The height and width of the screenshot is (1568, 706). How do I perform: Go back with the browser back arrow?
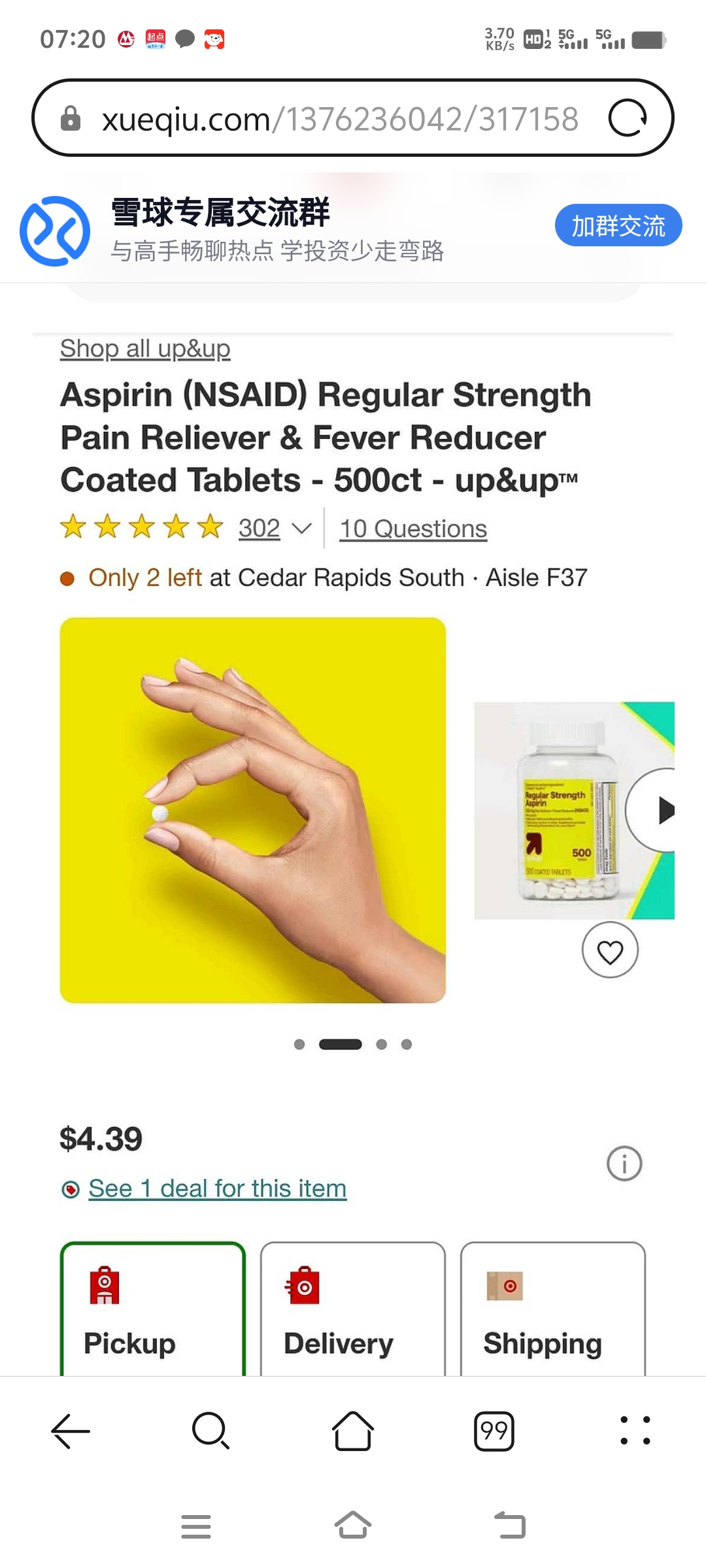71,1431
